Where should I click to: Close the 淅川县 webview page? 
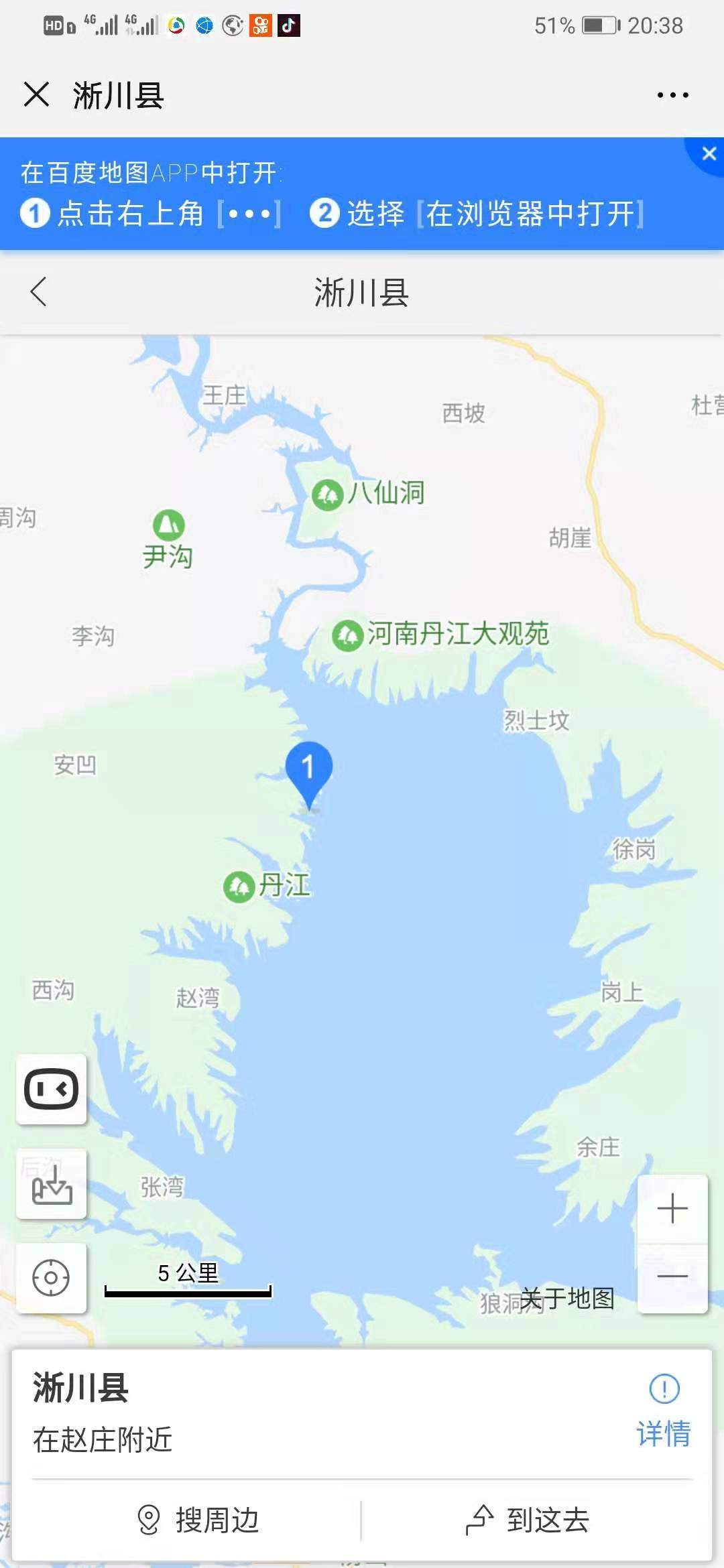coord(36,94)
